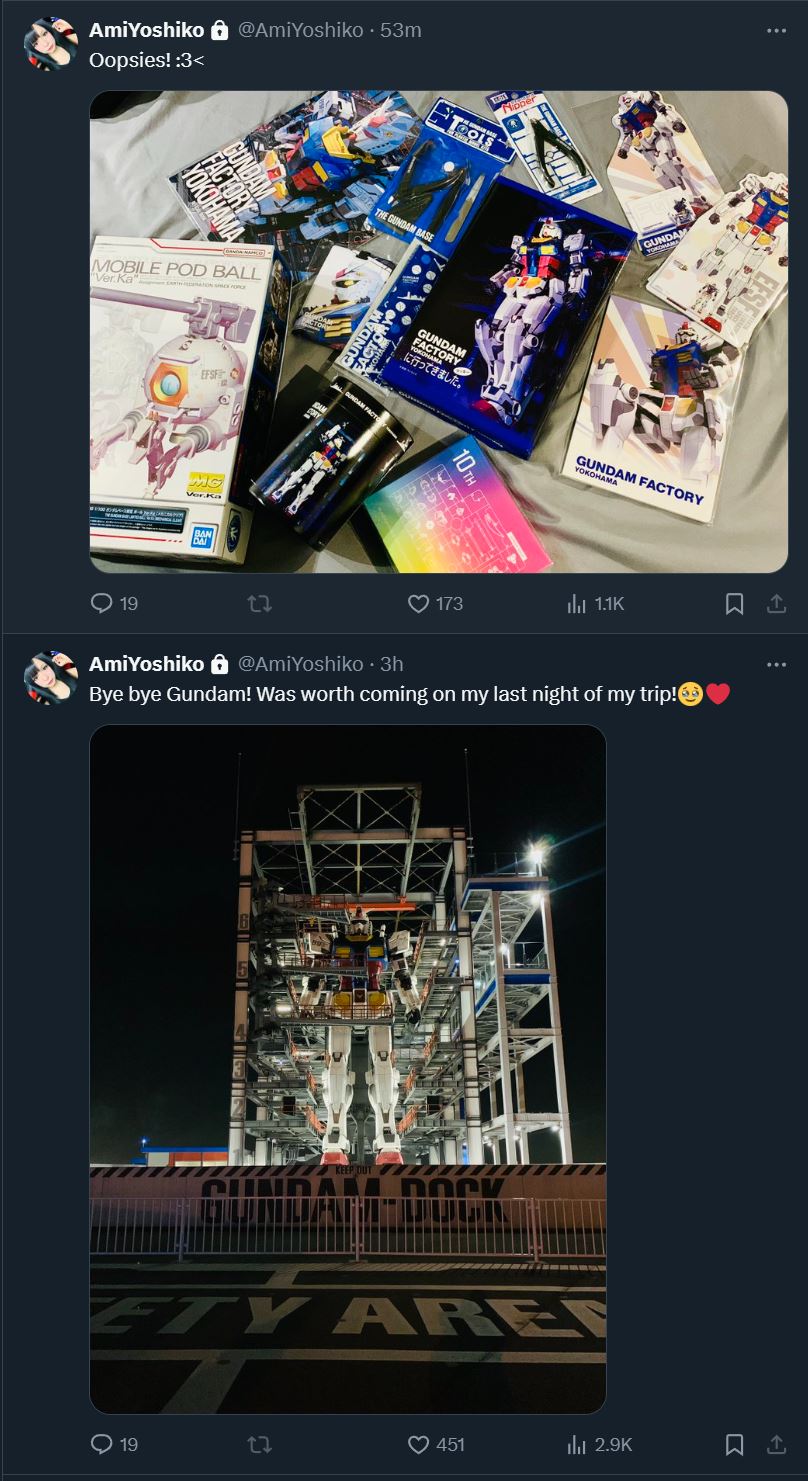Viewport: 808px width, 1481px height.
Task: Open overflow menu on the Oopsies post
Action: tap(776, 31)
